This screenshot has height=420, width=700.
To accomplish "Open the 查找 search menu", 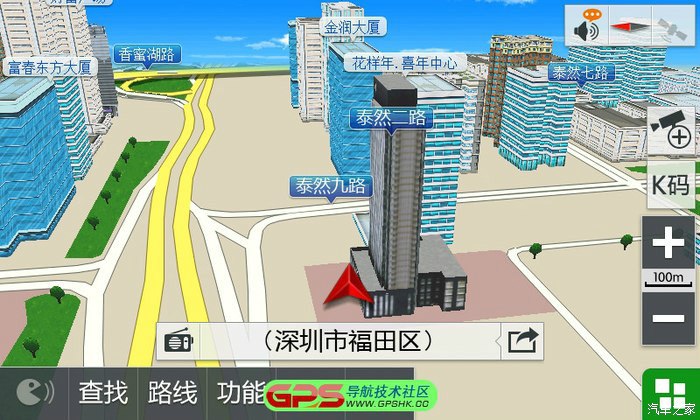I will coord(102,392).
